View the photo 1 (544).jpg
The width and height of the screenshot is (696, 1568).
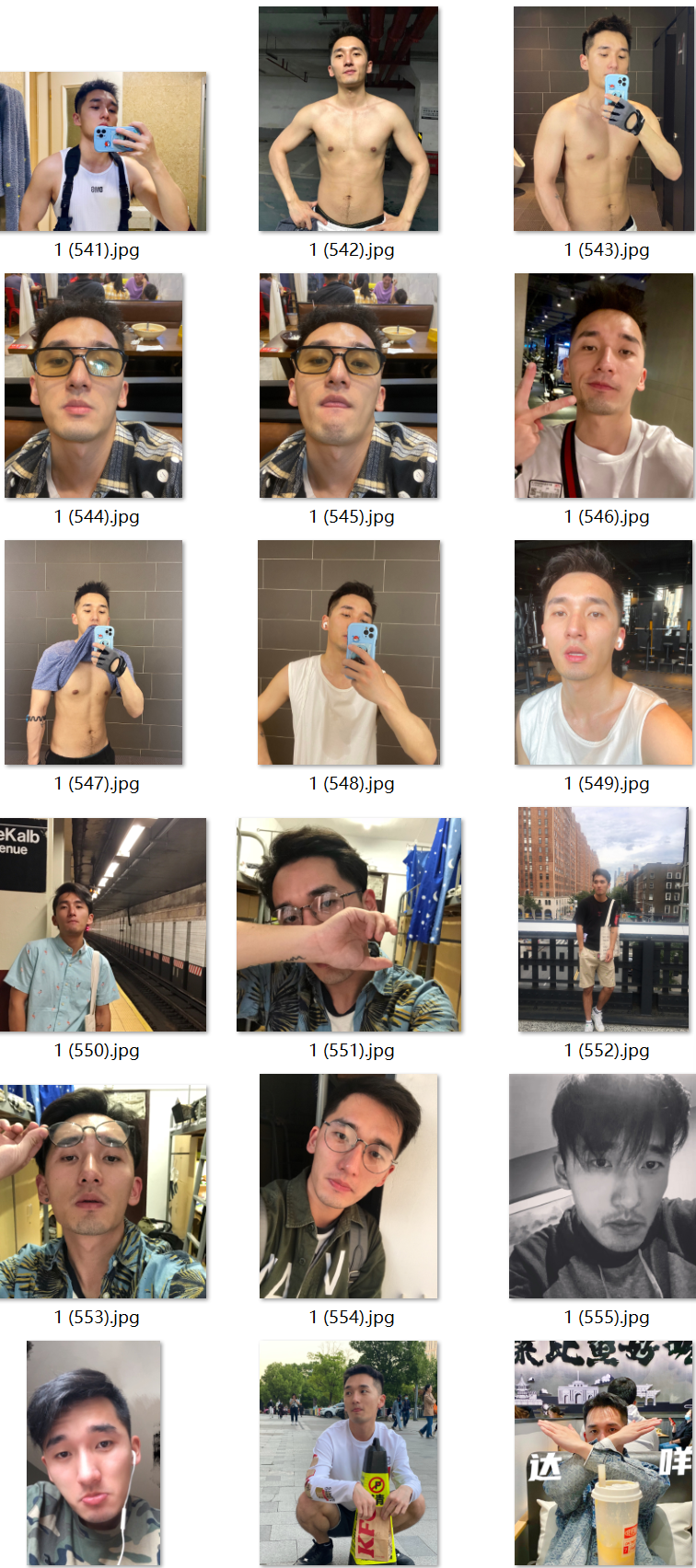coord(94,386)
